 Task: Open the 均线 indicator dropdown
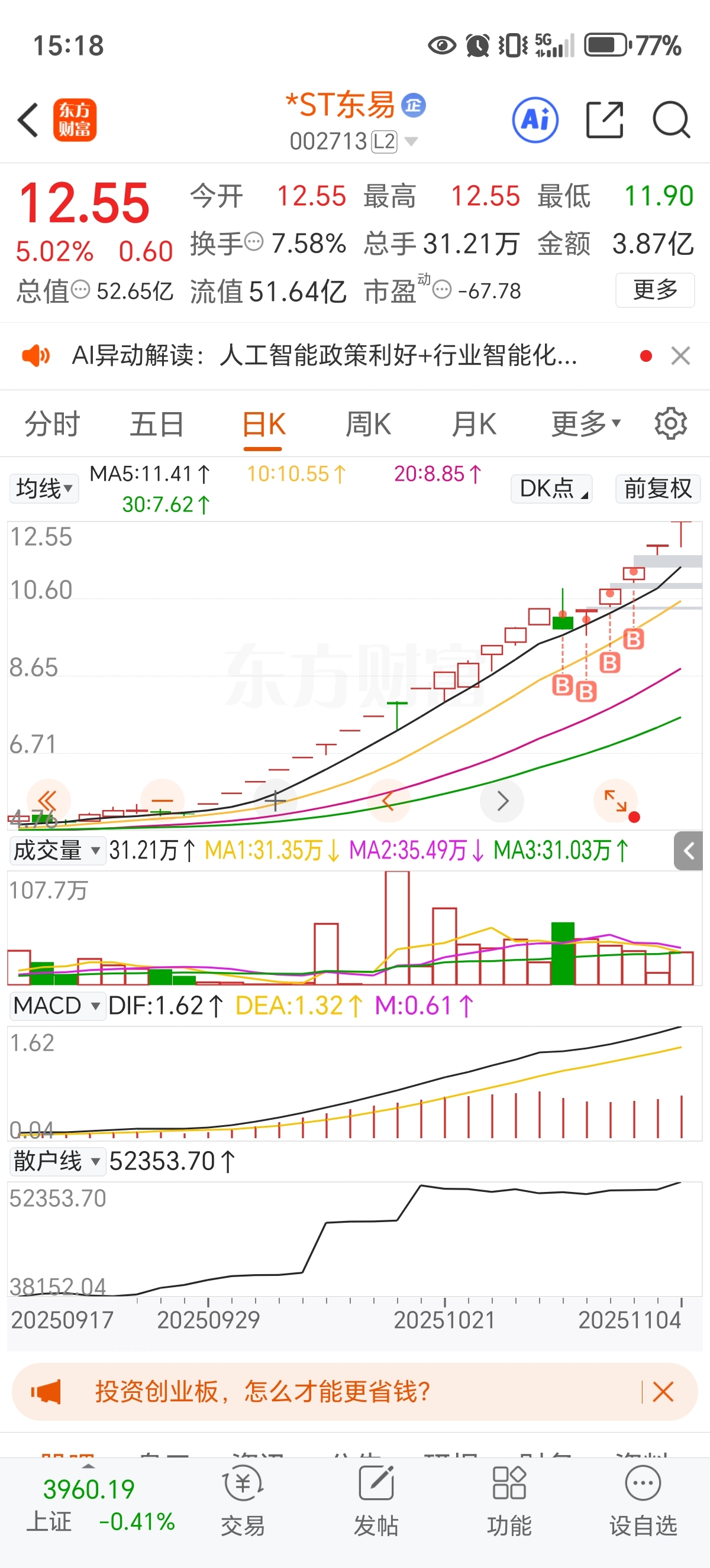(44, 489)
